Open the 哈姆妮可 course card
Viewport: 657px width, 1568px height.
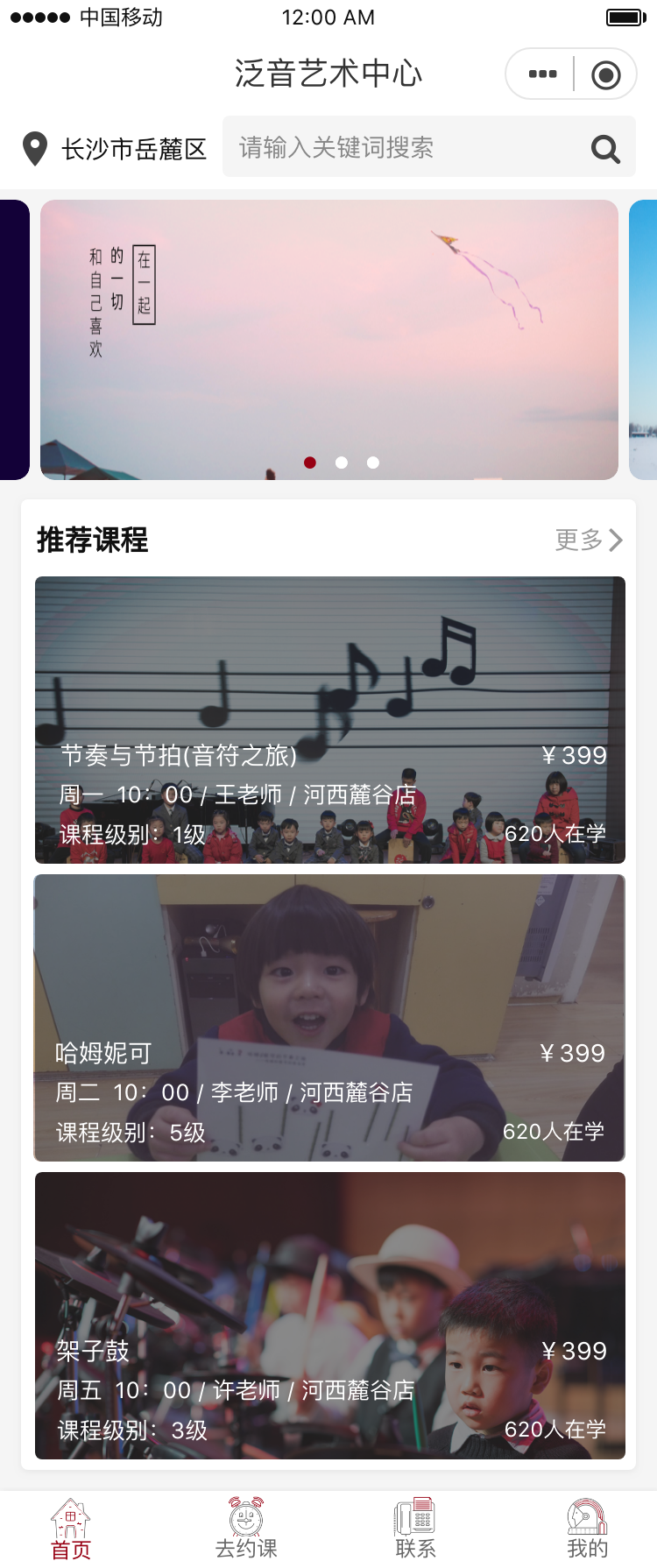coord(329,1018)
